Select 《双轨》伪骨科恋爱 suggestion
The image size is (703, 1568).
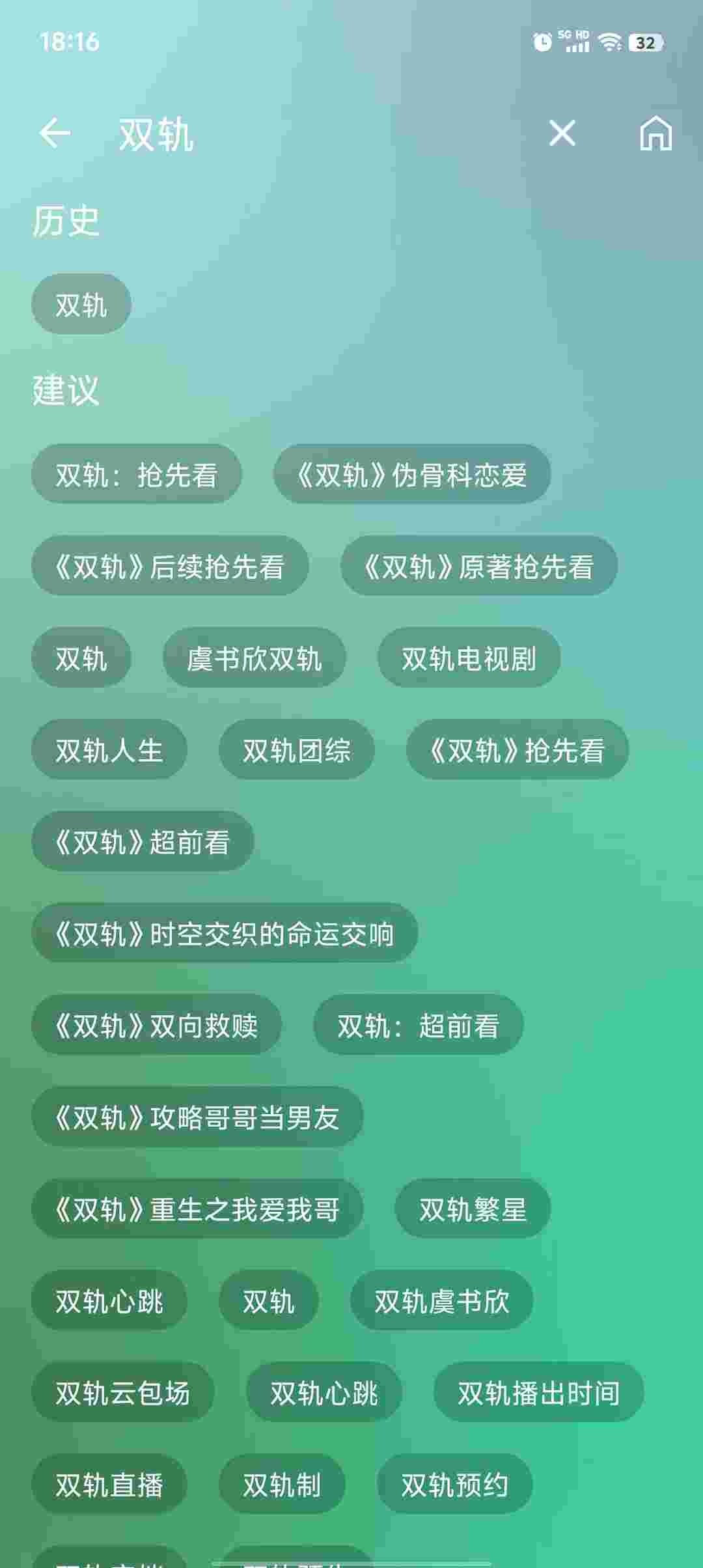pos(411,474)
